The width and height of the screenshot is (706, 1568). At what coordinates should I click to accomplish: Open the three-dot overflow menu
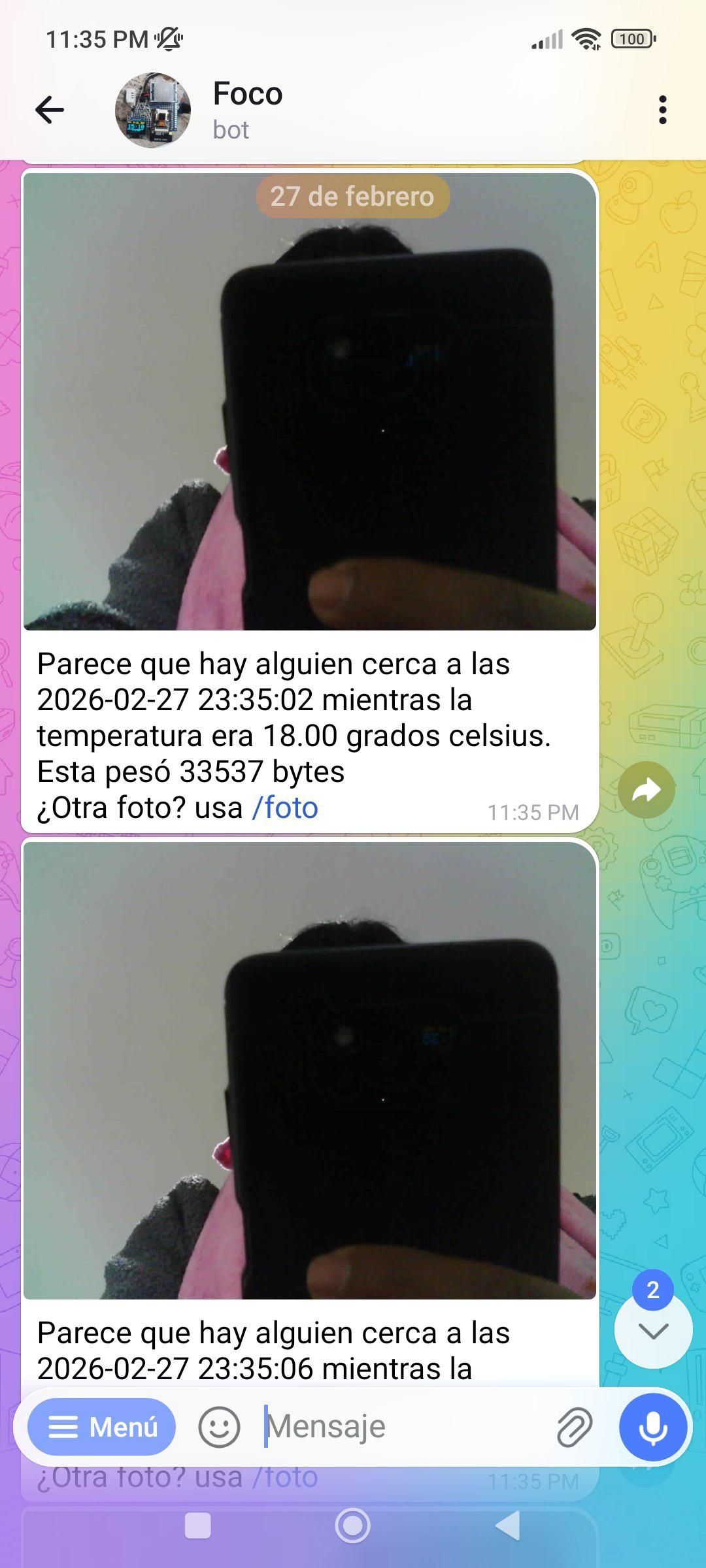[x=662, y=111]
